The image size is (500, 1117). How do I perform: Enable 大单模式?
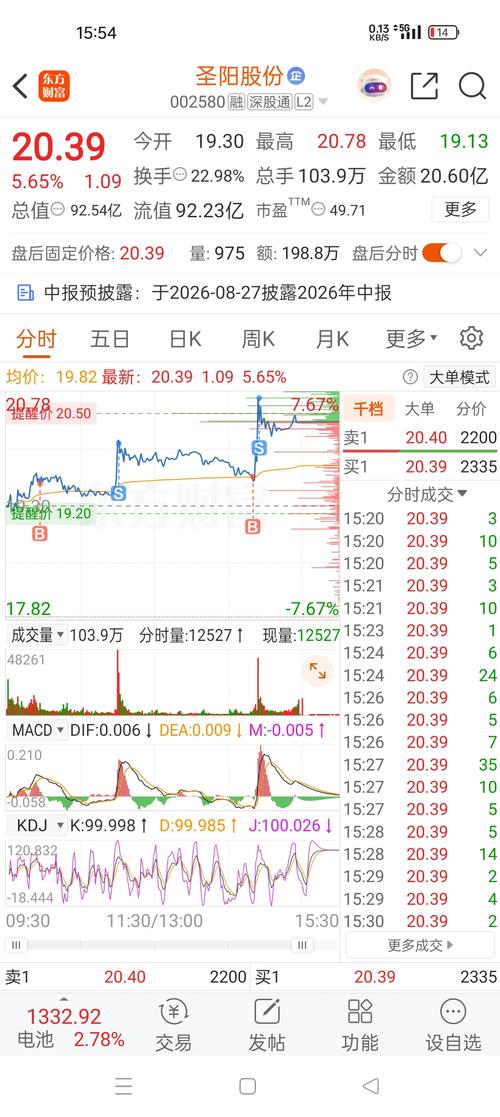click(459, 377)
